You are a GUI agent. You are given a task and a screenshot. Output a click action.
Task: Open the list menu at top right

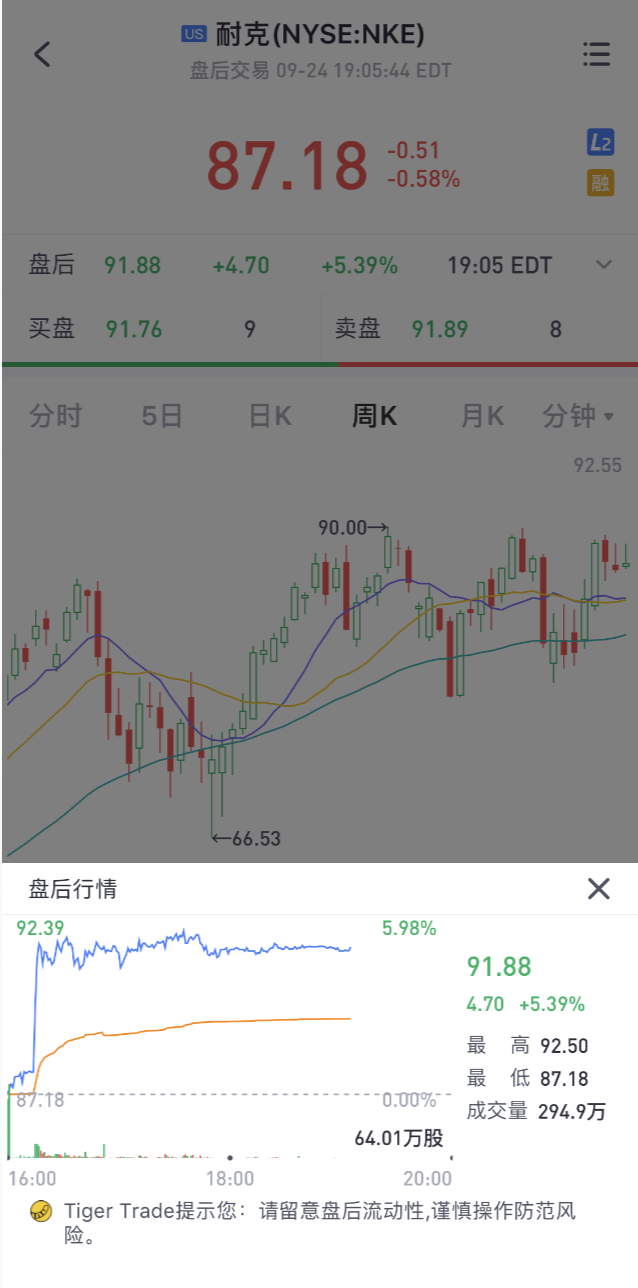pos(596,54)
